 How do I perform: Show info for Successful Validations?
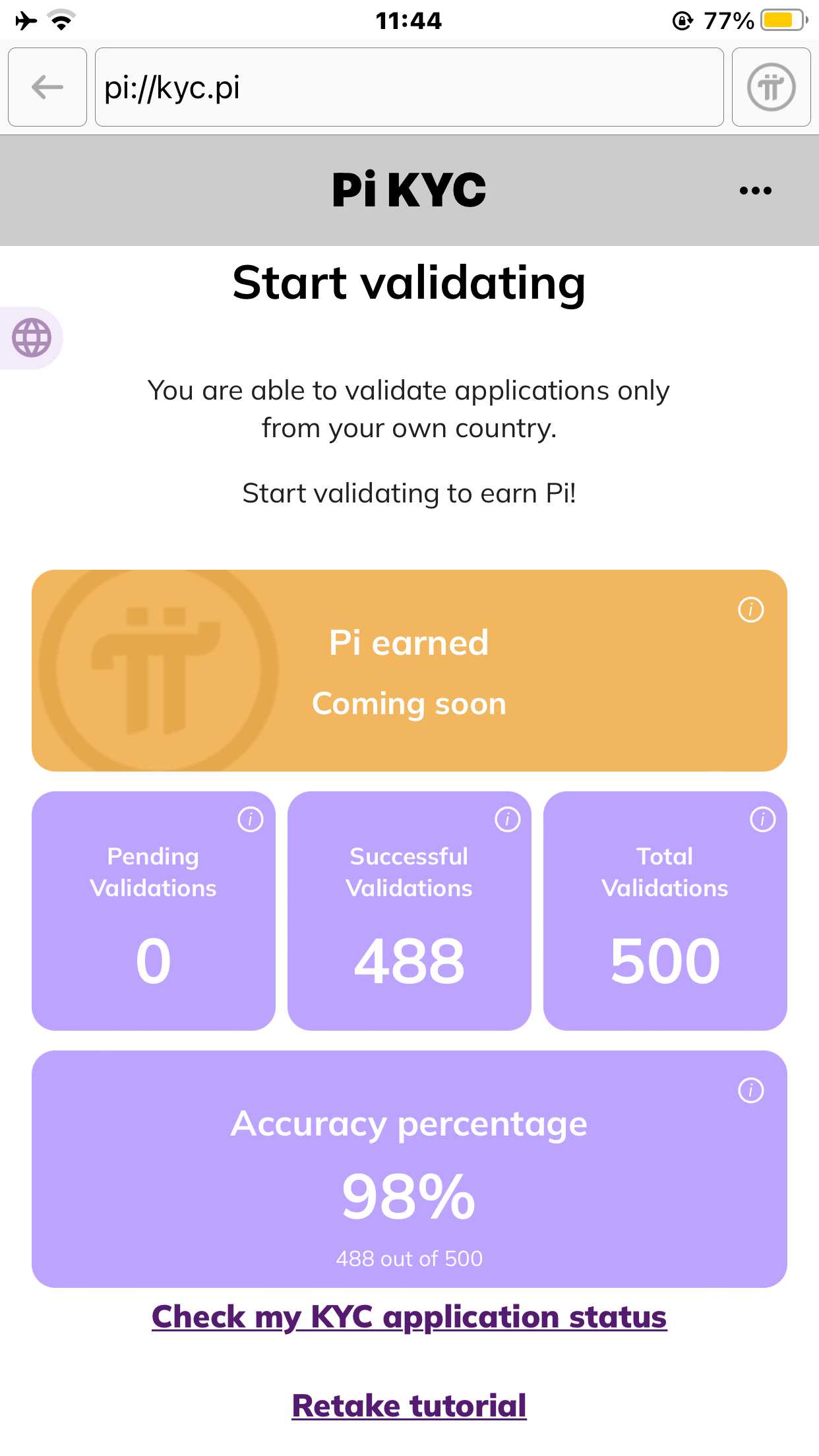pyautogui.click(x=507, y=820)
